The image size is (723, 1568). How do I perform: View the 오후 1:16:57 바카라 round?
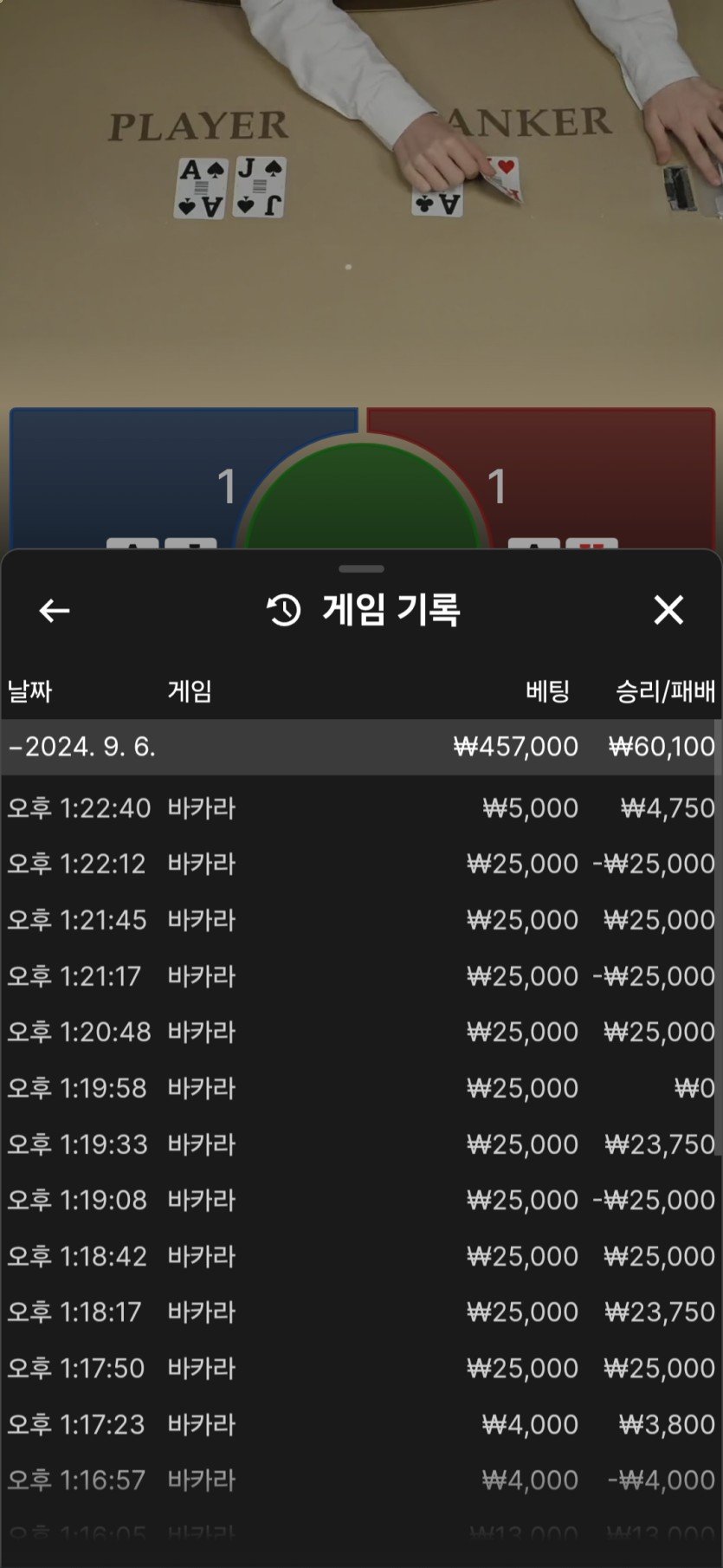pyautogui.click(x=360, y=1481)
